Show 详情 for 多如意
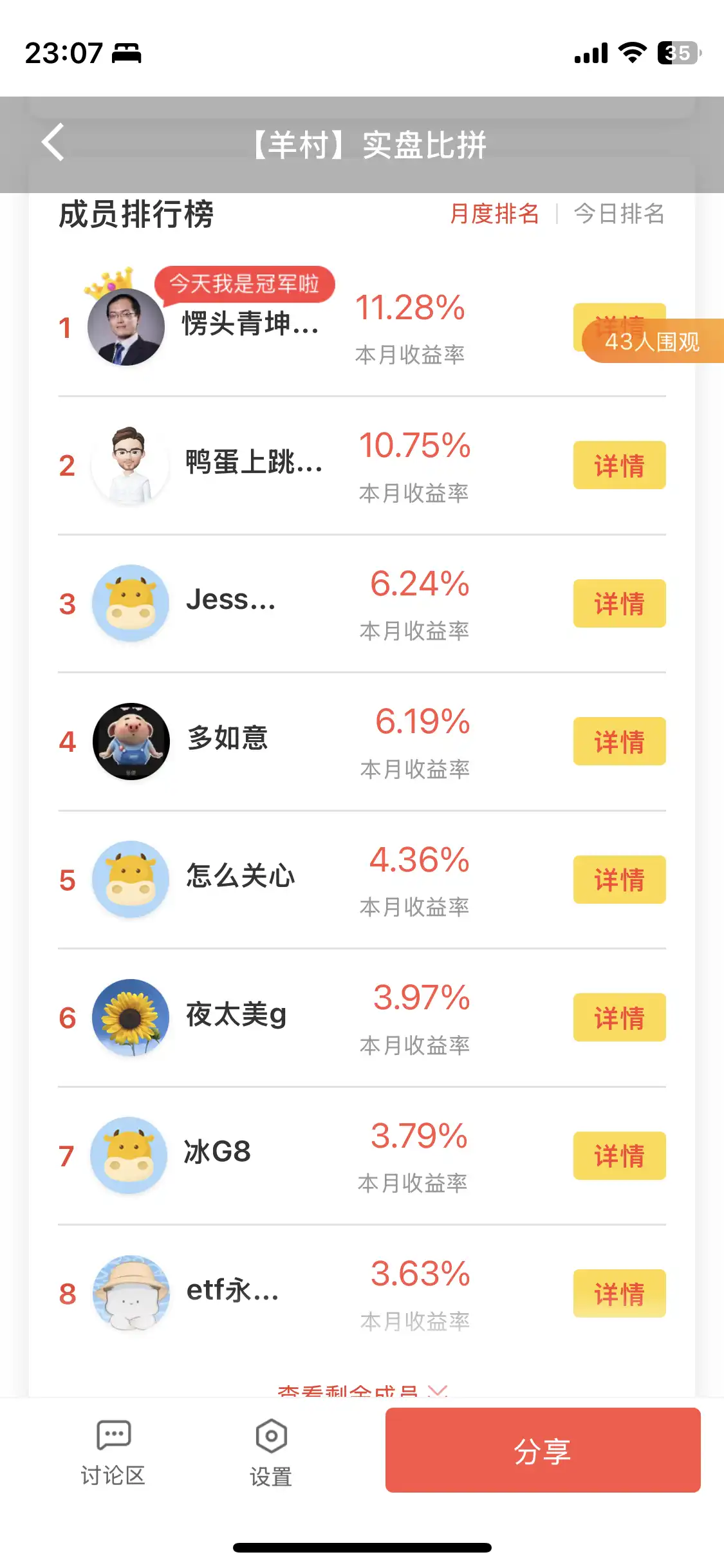This screenshot has width=724, height=1568. pos(619,742)
